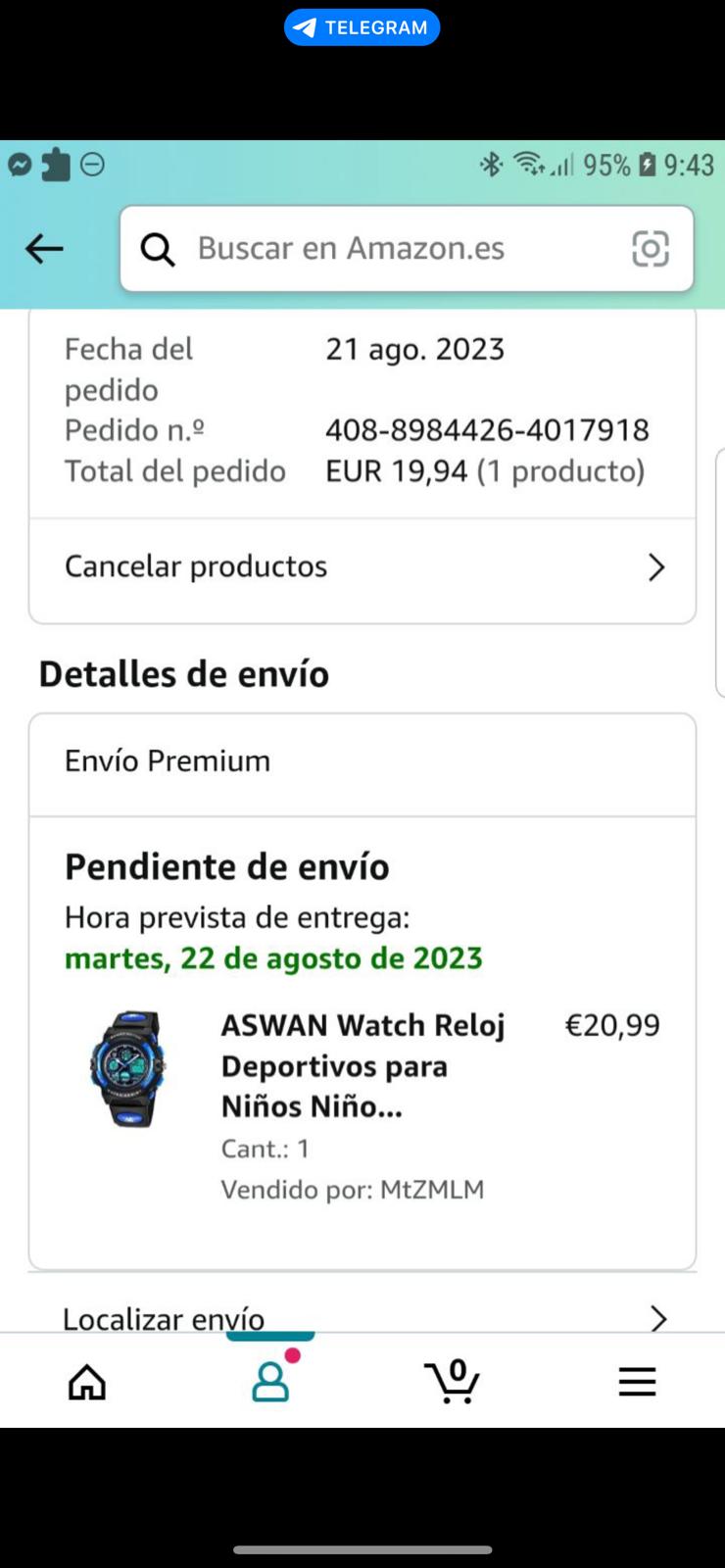The width and height of the screenshot is (725, 1568).
Task: Switch to the account profile tab
Action: click(270, 1382)
